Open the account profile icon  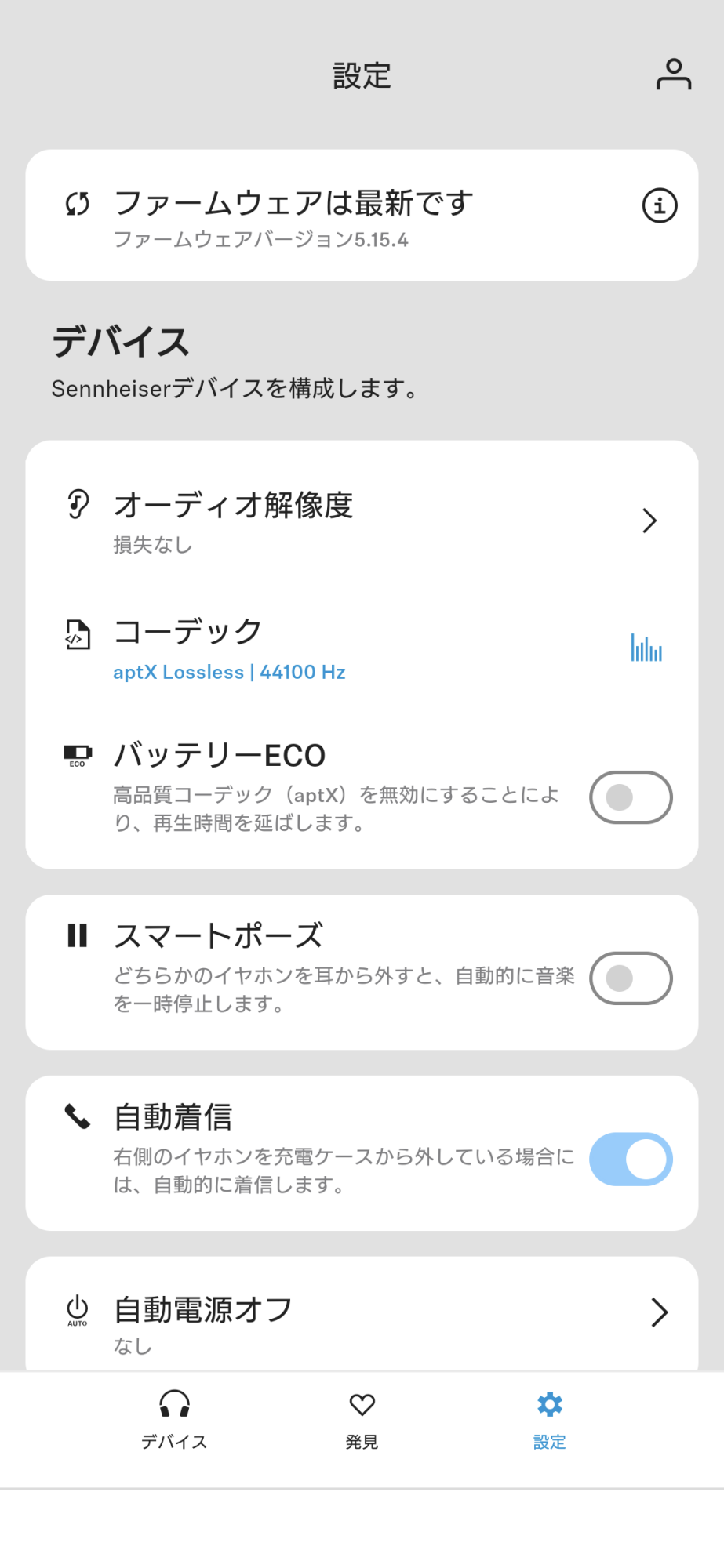tap(673, 74)
